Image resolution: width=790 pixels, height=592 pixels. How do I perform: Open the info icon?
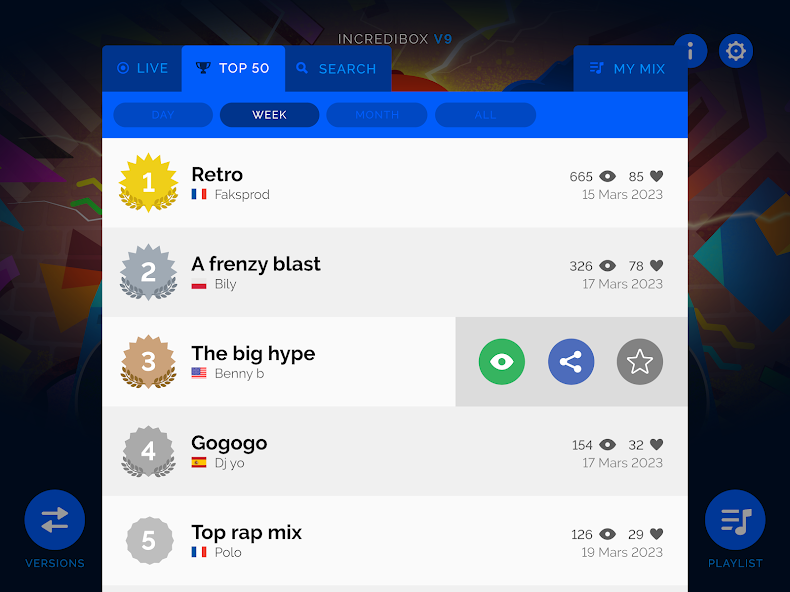[x=690, y=51]
